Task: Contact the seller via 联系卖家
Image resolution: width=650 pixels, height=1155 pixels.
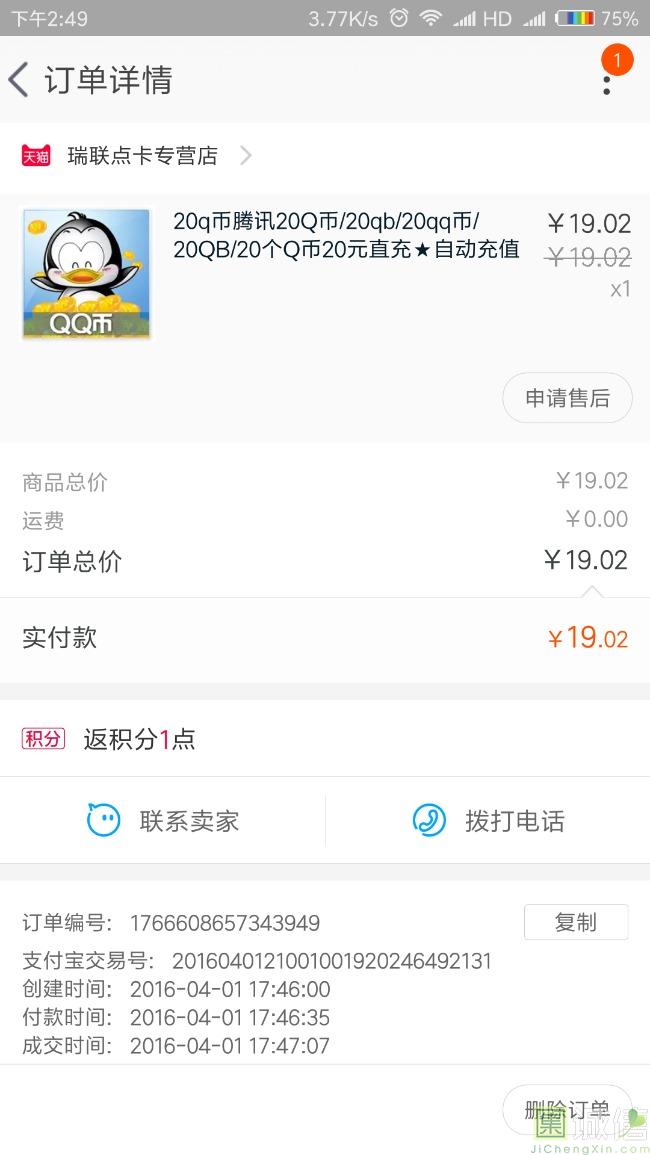Action: click(x=163, y=821)
